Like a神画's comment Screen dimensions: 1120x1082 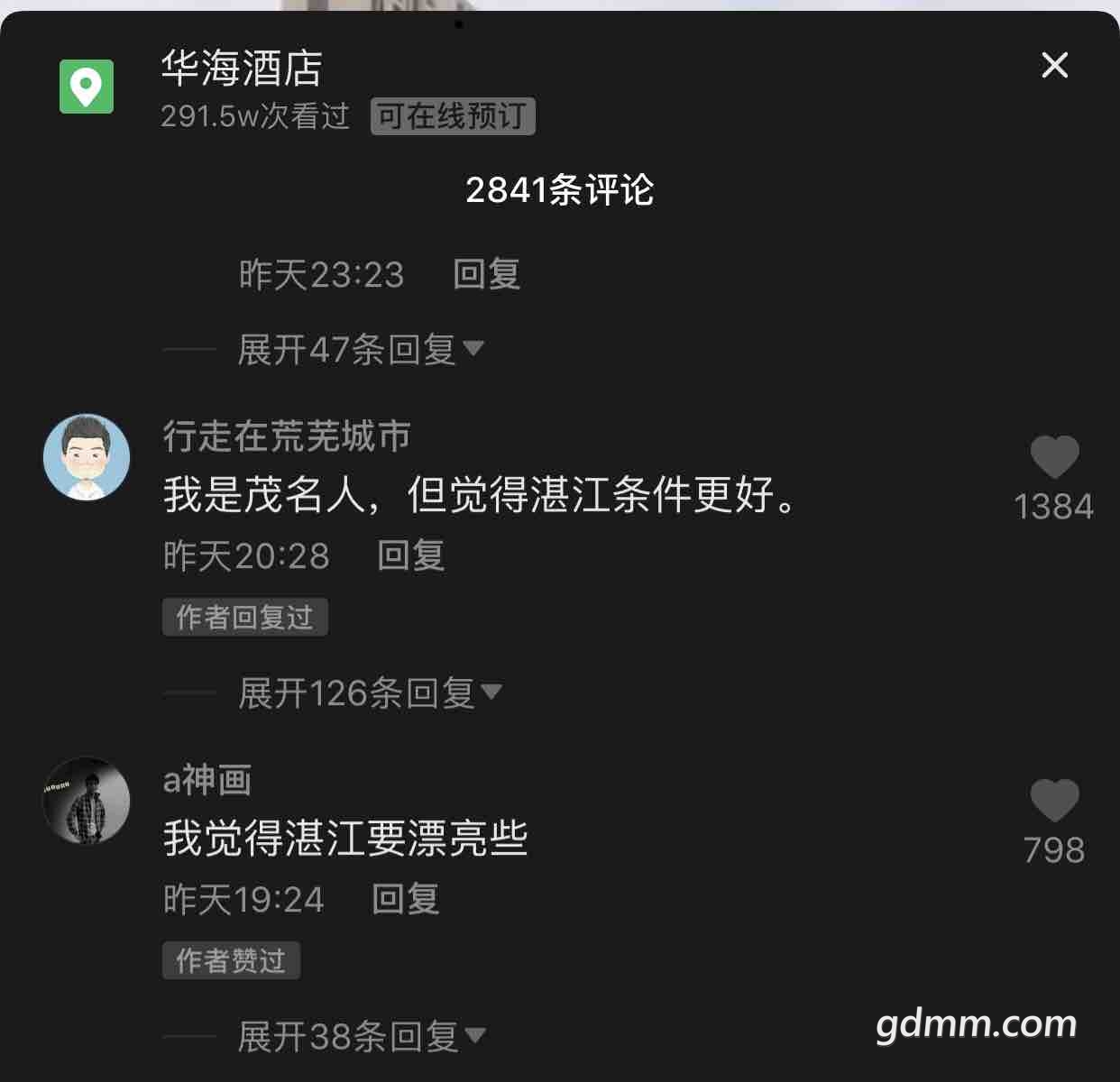(x=1054, y=801)
